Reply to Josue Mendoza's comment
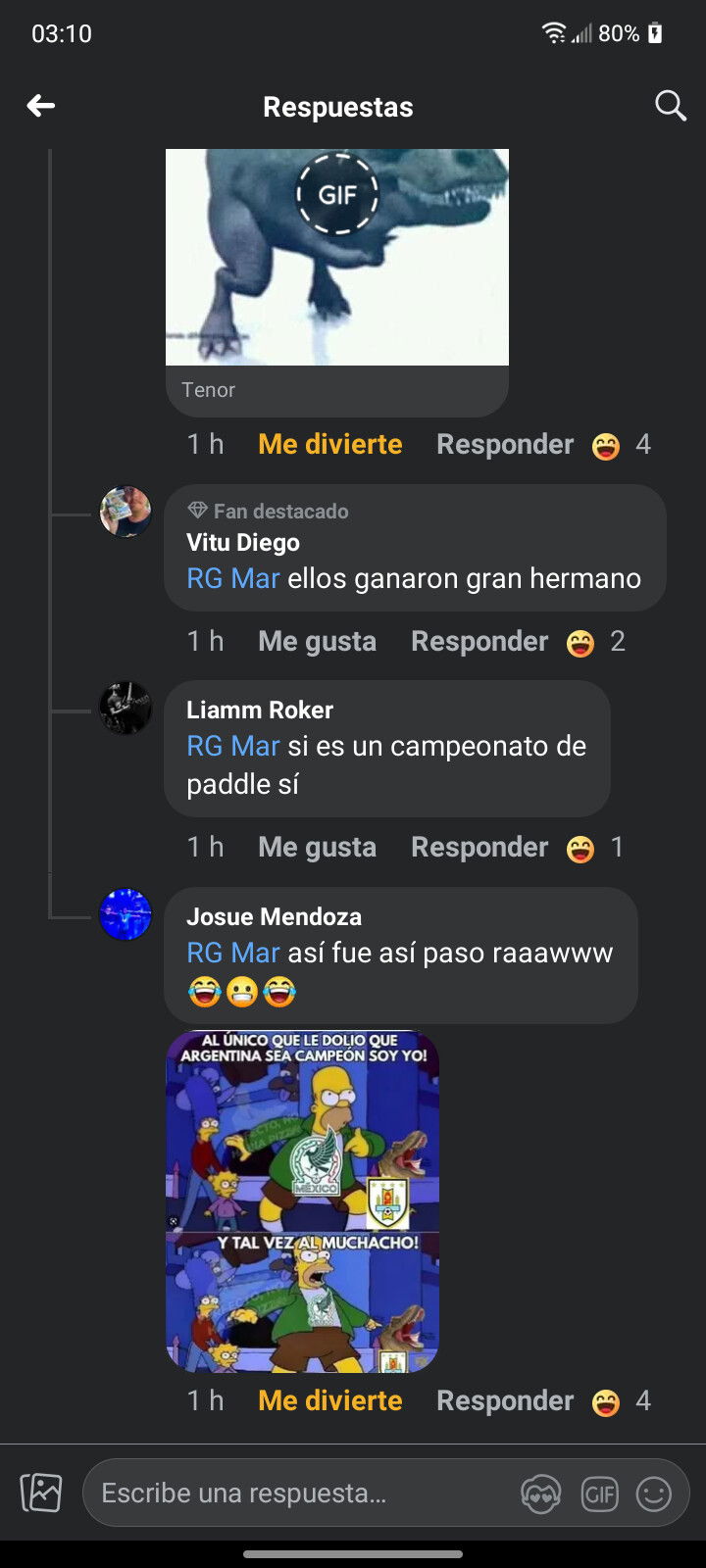This screenshot has height=1568, width=706. [505, 1400]
